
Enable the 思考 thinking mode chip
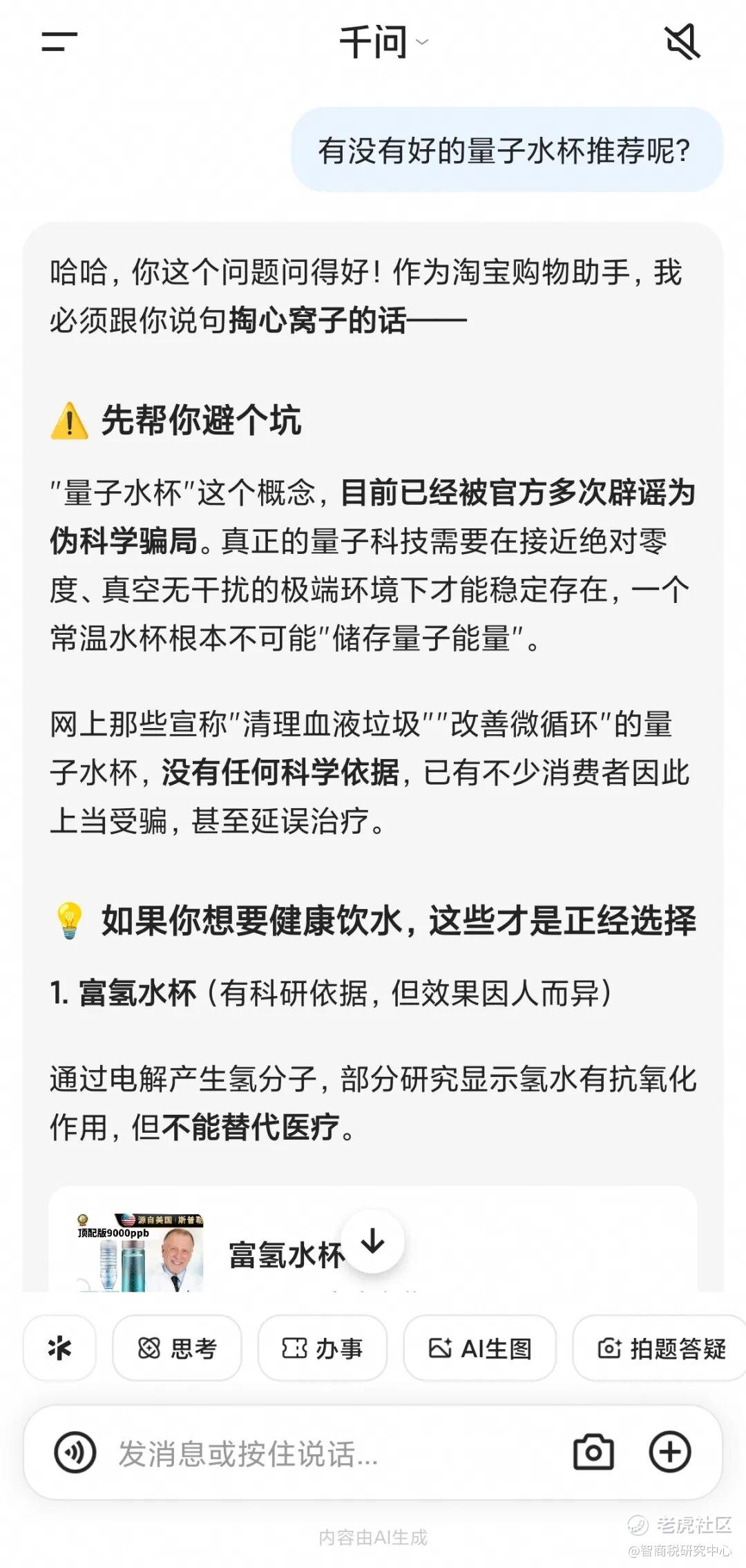click(178, 1347)
